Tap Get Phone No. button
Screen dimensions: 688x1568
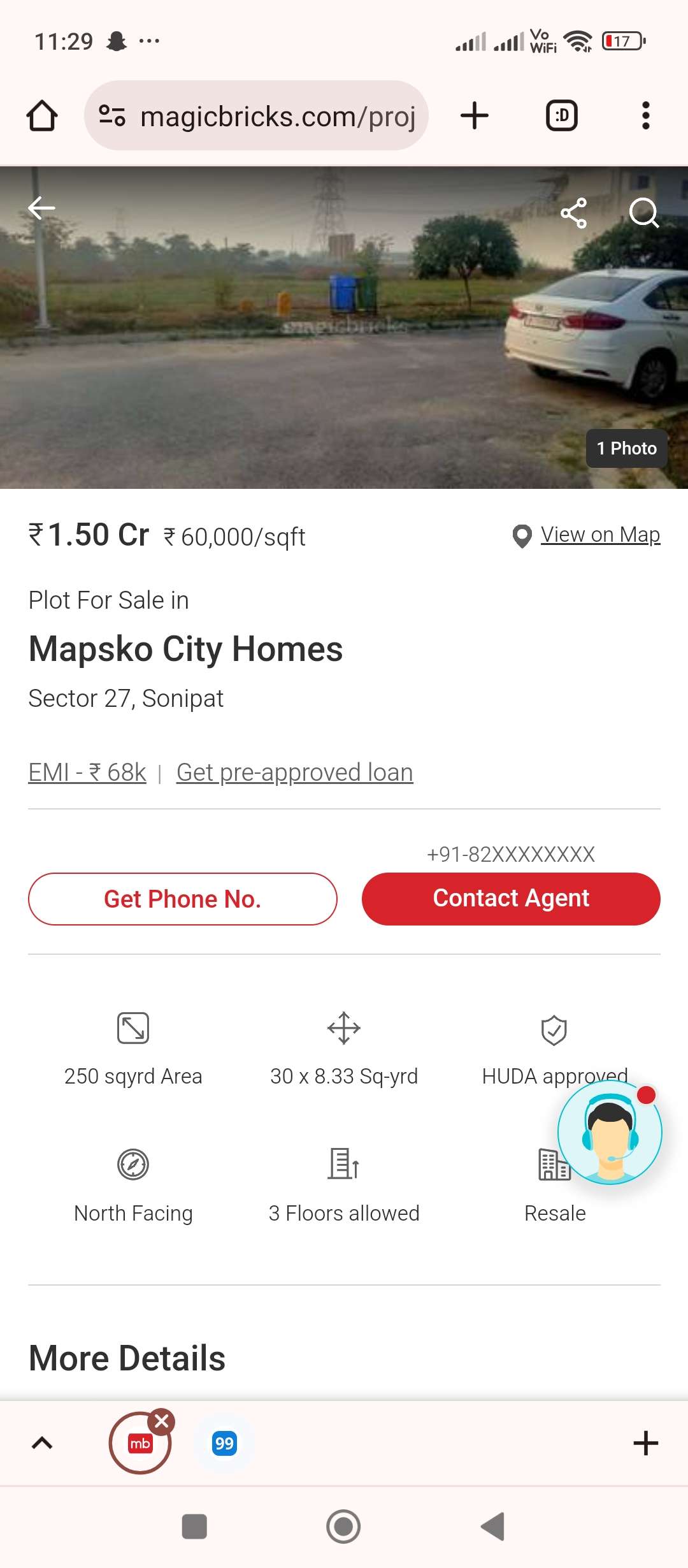pos(183,899)
